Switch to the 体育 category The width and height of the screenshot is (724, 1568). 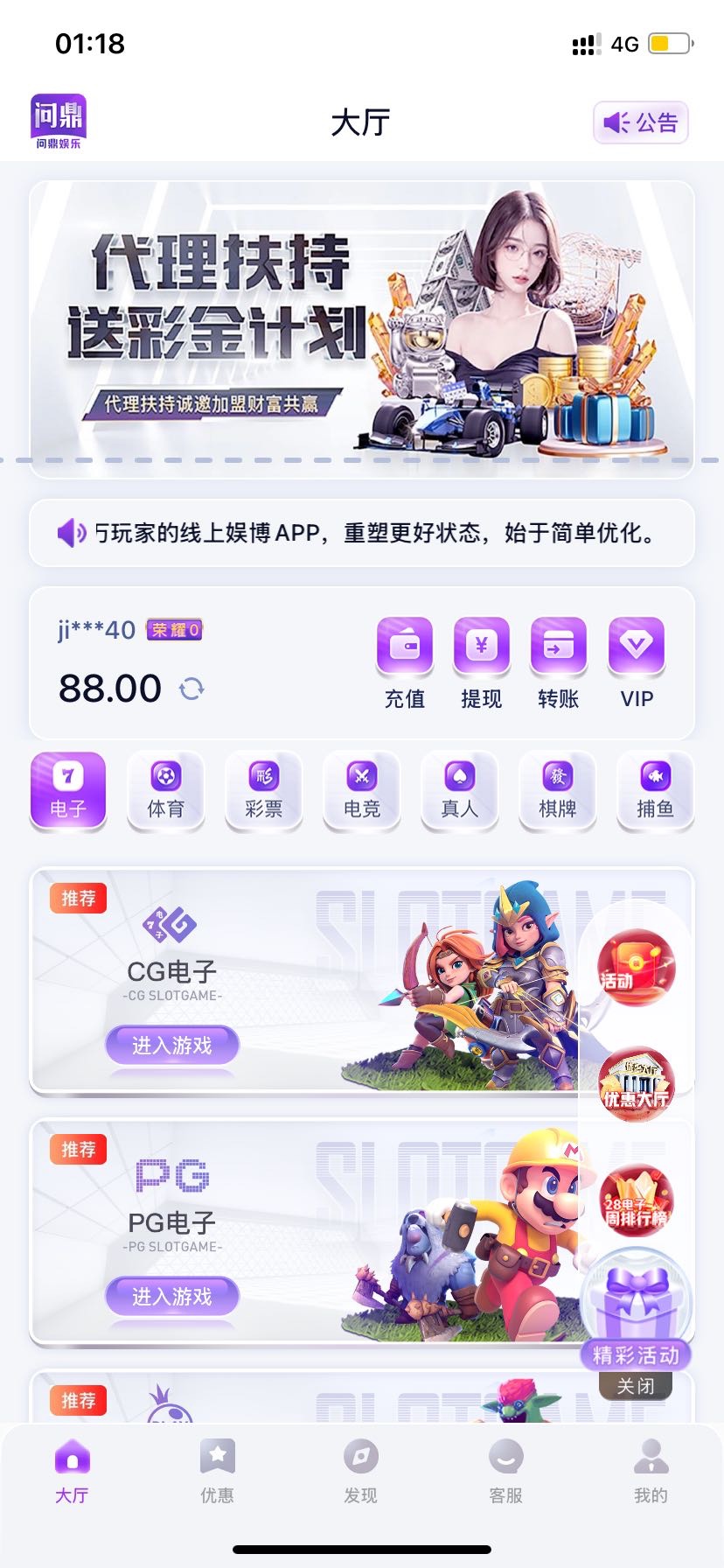[165, 790]
